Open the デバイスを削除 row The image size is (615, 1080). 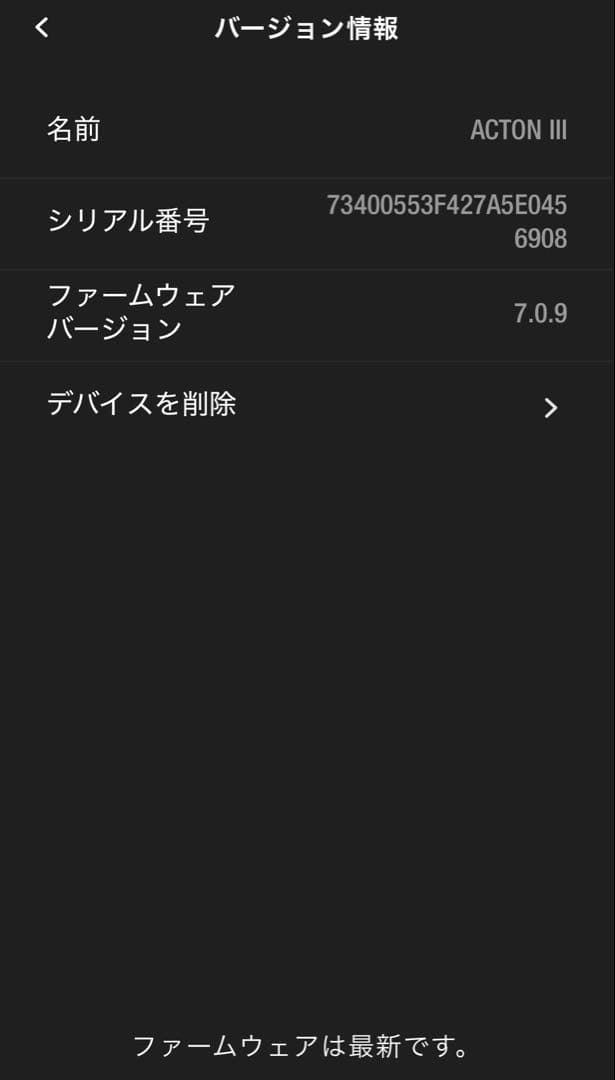coord(306,405)
